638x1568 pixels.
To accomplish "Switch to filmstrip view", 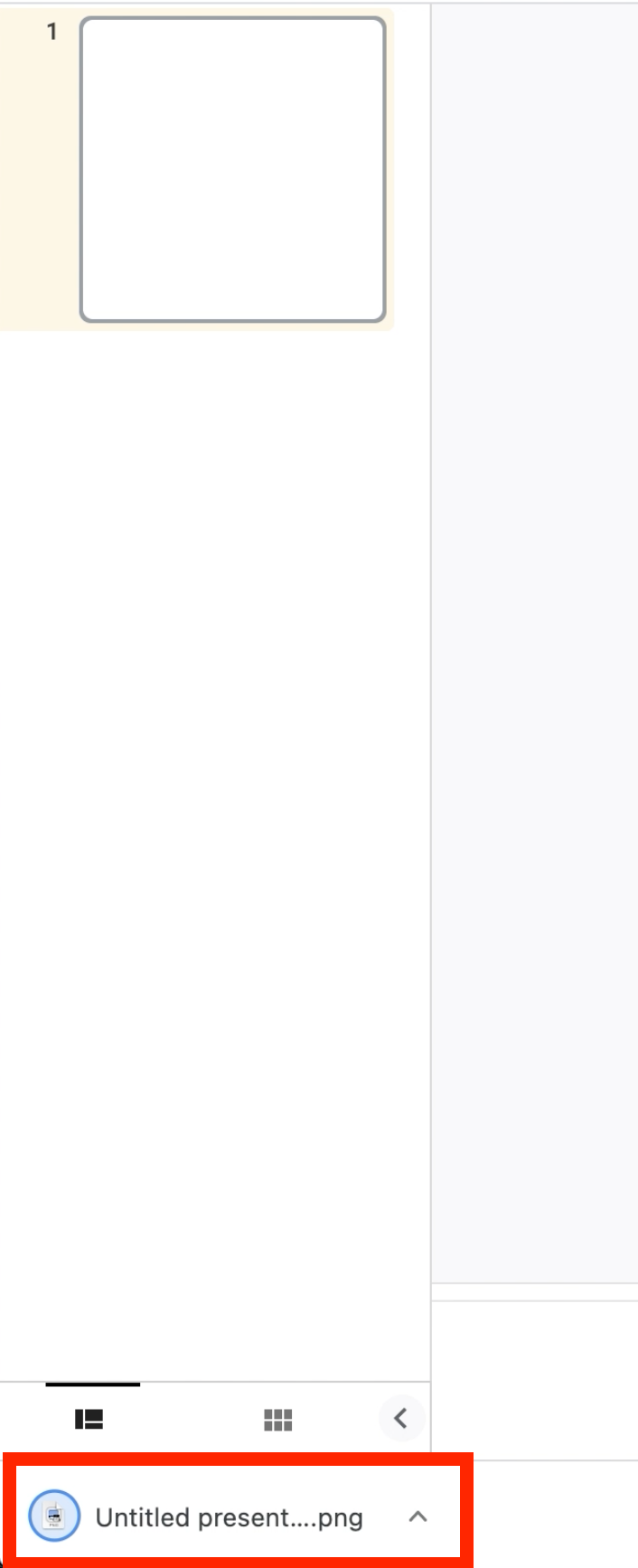I will [89, 1419].
